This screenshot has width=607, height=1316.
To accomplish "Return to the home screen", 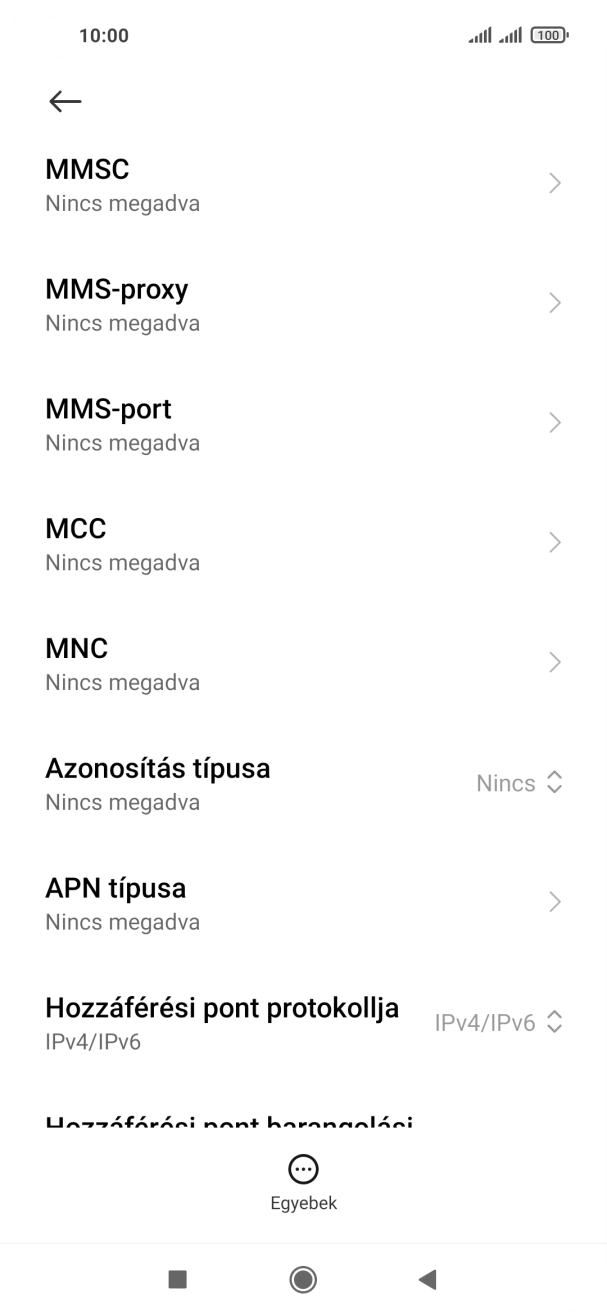I will (303, 1279).
